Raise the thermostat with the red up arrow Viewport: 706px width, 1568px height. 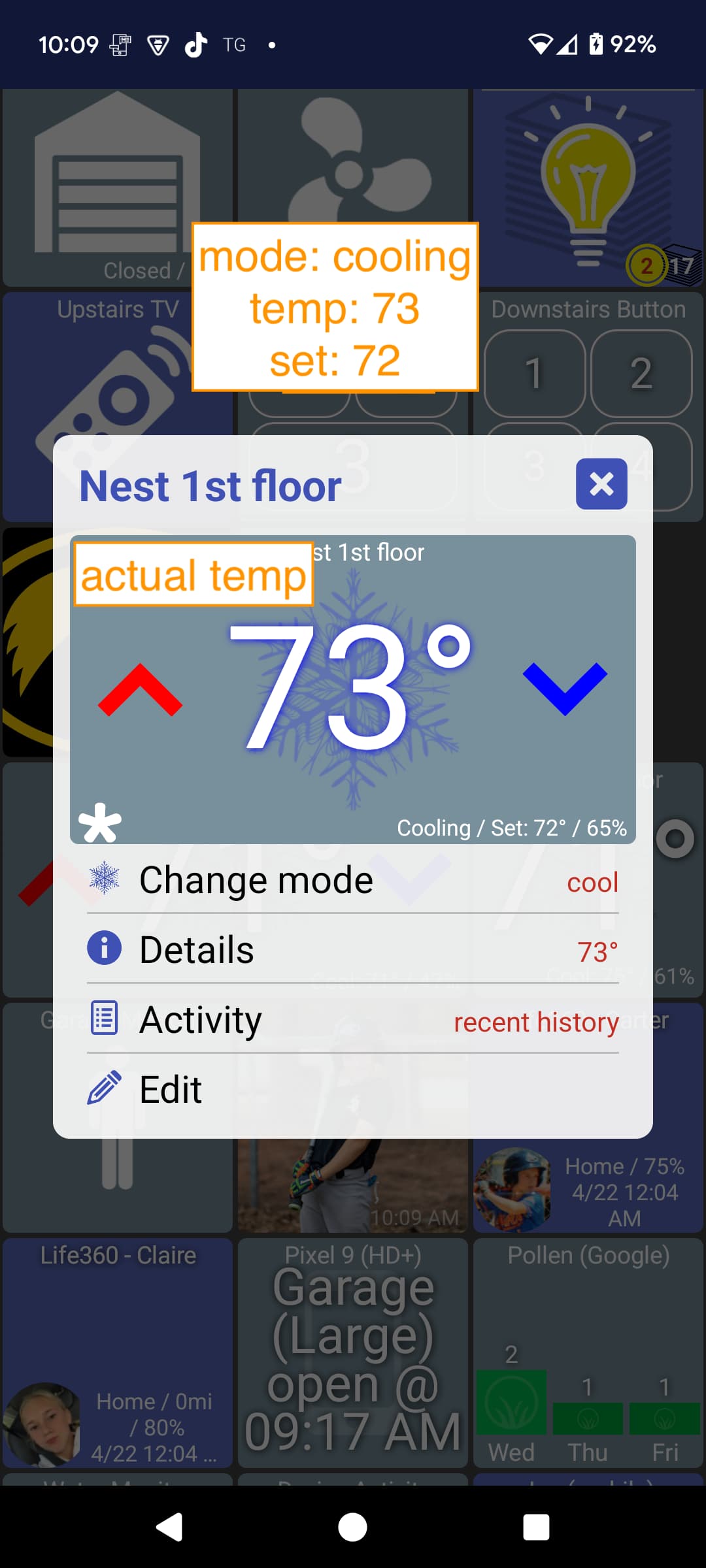(140, 690)
